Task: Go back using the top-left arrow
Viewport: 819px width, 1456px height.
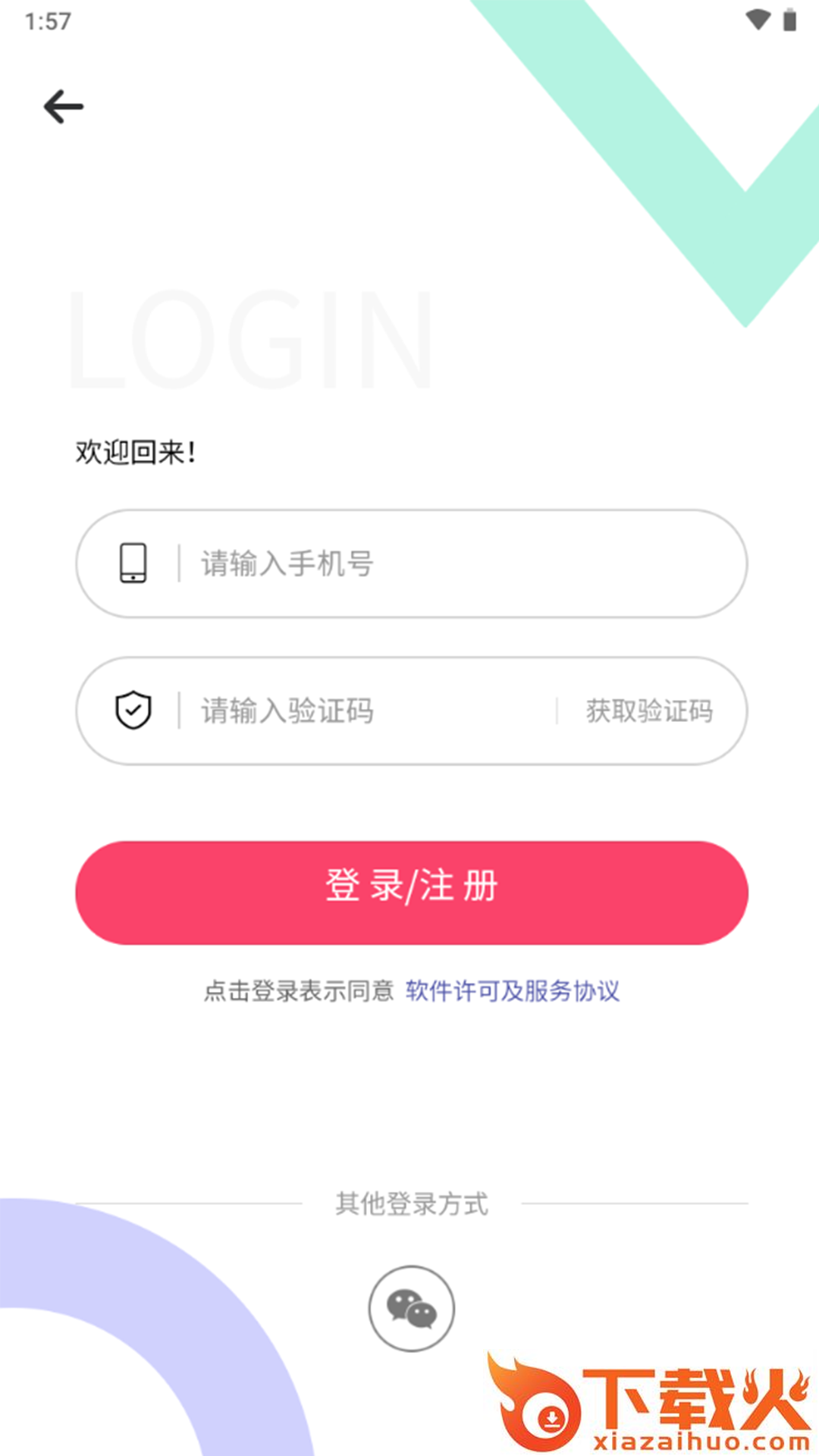Action: click(x=63, y=106)
